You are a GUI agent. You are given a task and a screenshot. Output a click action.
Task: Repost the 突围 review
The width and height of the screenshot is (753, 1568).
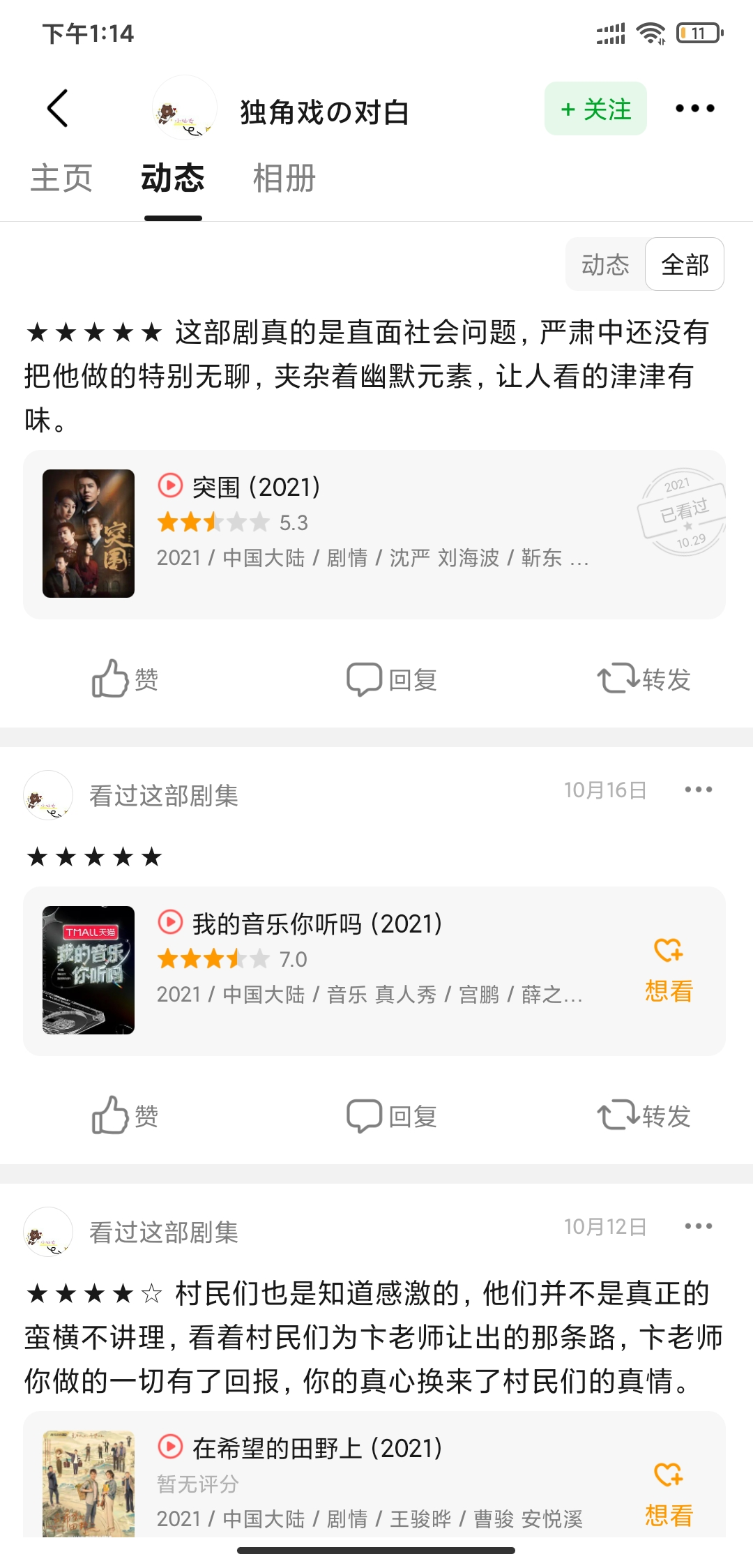pos(644,679)
